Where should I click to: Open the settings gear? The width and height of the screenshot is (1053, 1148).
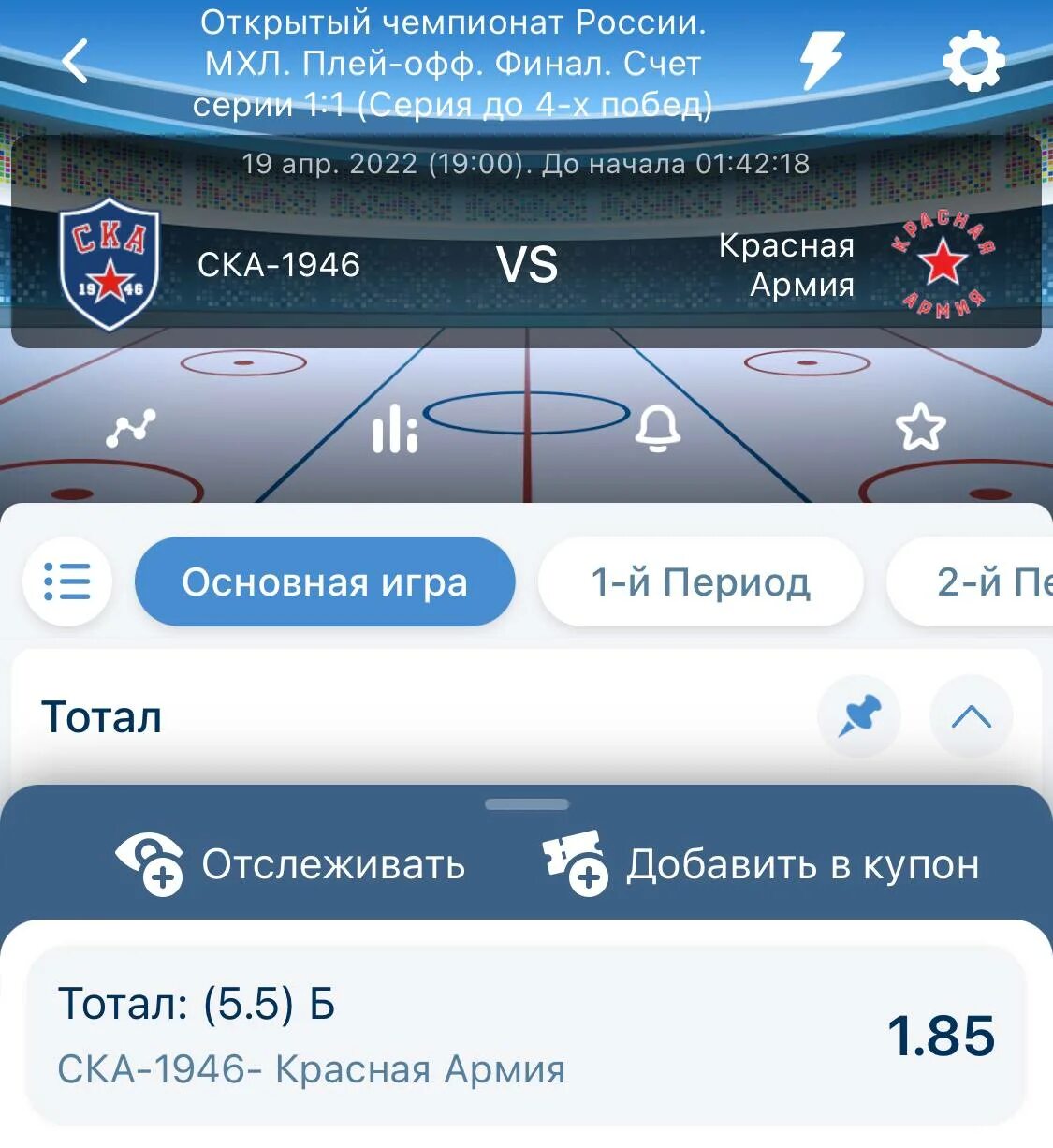coord(973,61)
